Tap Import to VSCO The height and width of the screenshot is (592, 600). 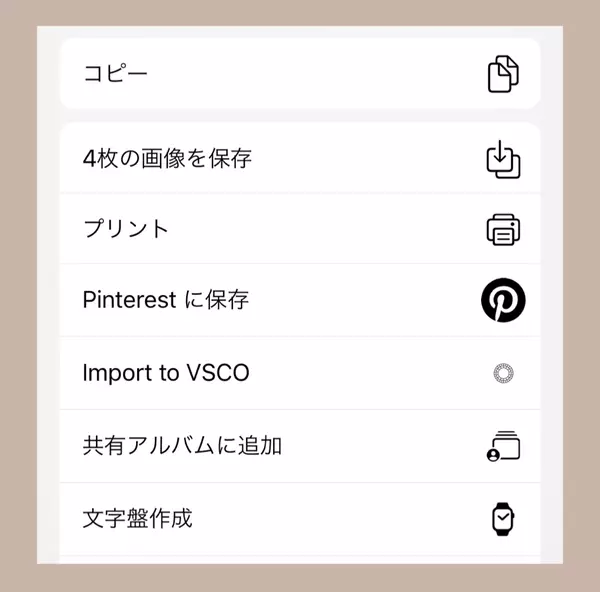(300, 373)
